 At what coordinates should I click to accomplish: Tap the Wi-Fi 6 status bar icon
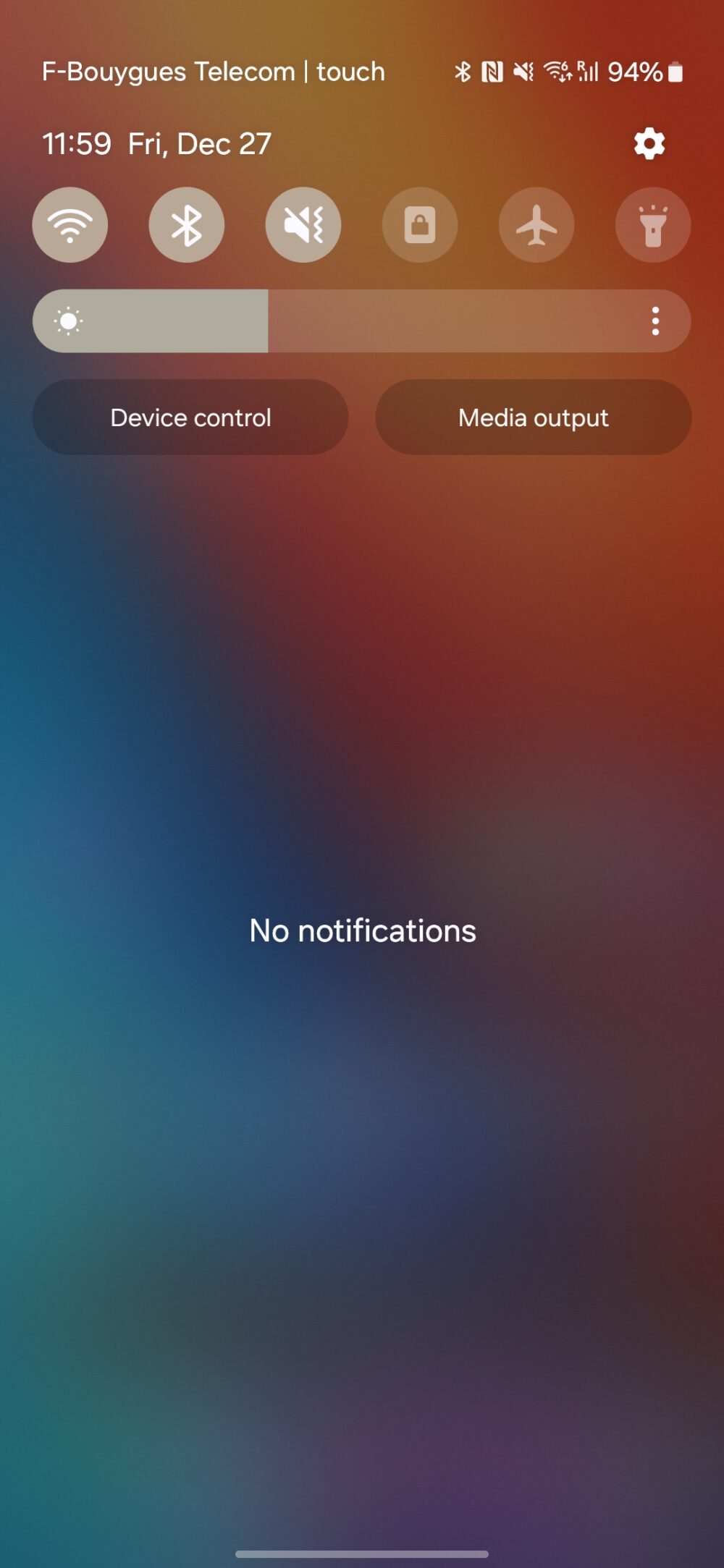coord(556,71)
